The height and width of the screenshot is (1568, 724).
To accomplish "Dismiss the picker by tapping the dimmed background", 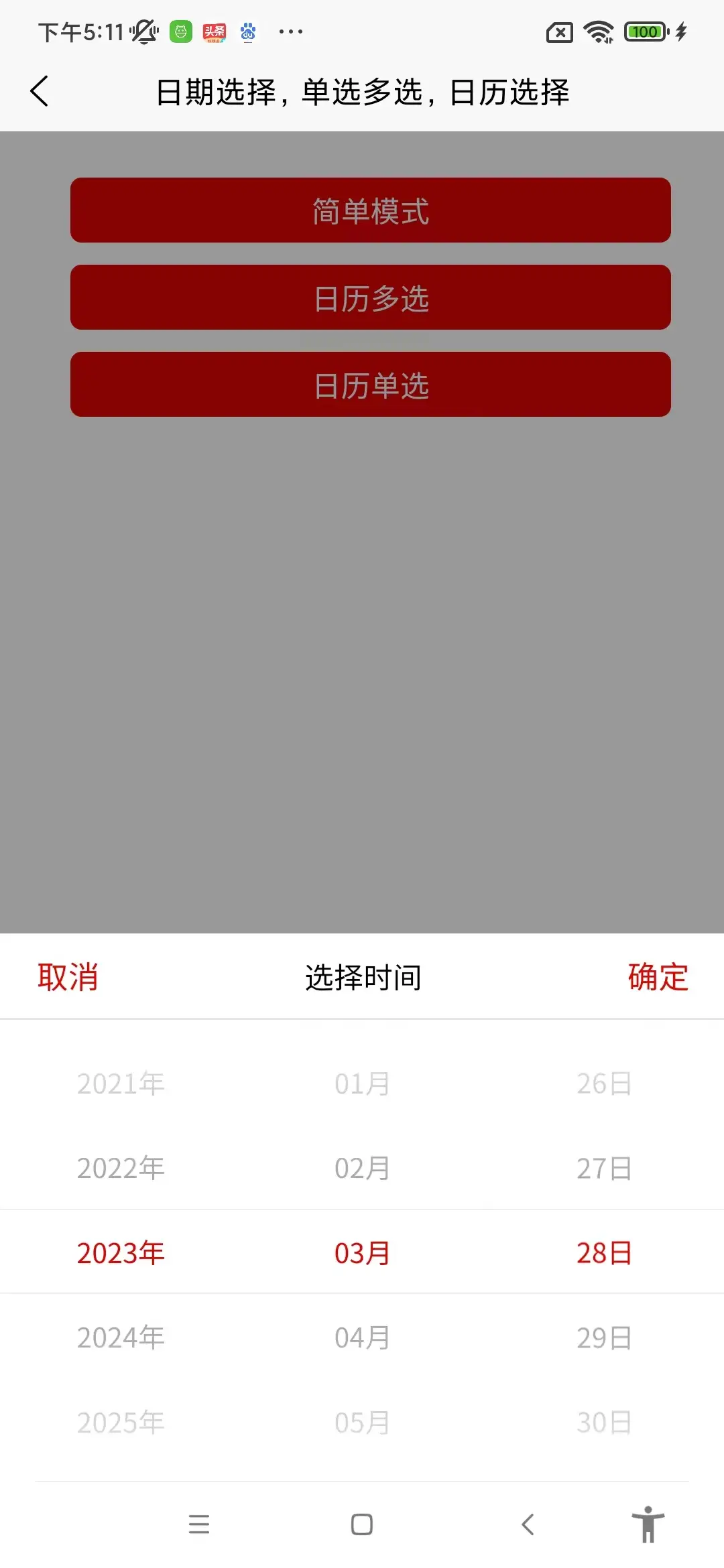I will (x=362, y=670).
